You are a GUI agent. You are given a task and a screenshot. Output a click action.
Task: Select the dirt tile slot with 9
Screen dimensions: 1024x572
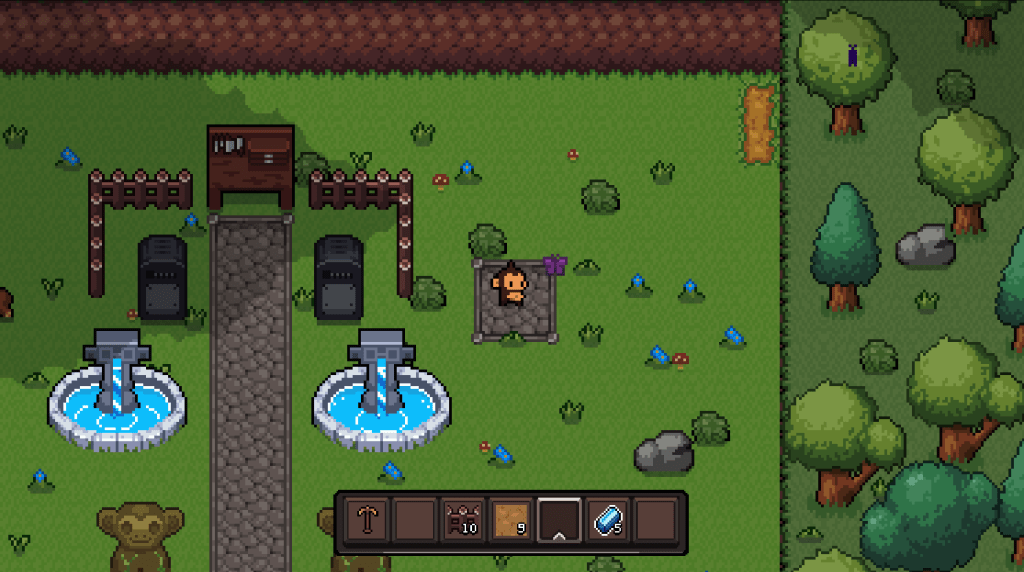[x=510, y=521]
